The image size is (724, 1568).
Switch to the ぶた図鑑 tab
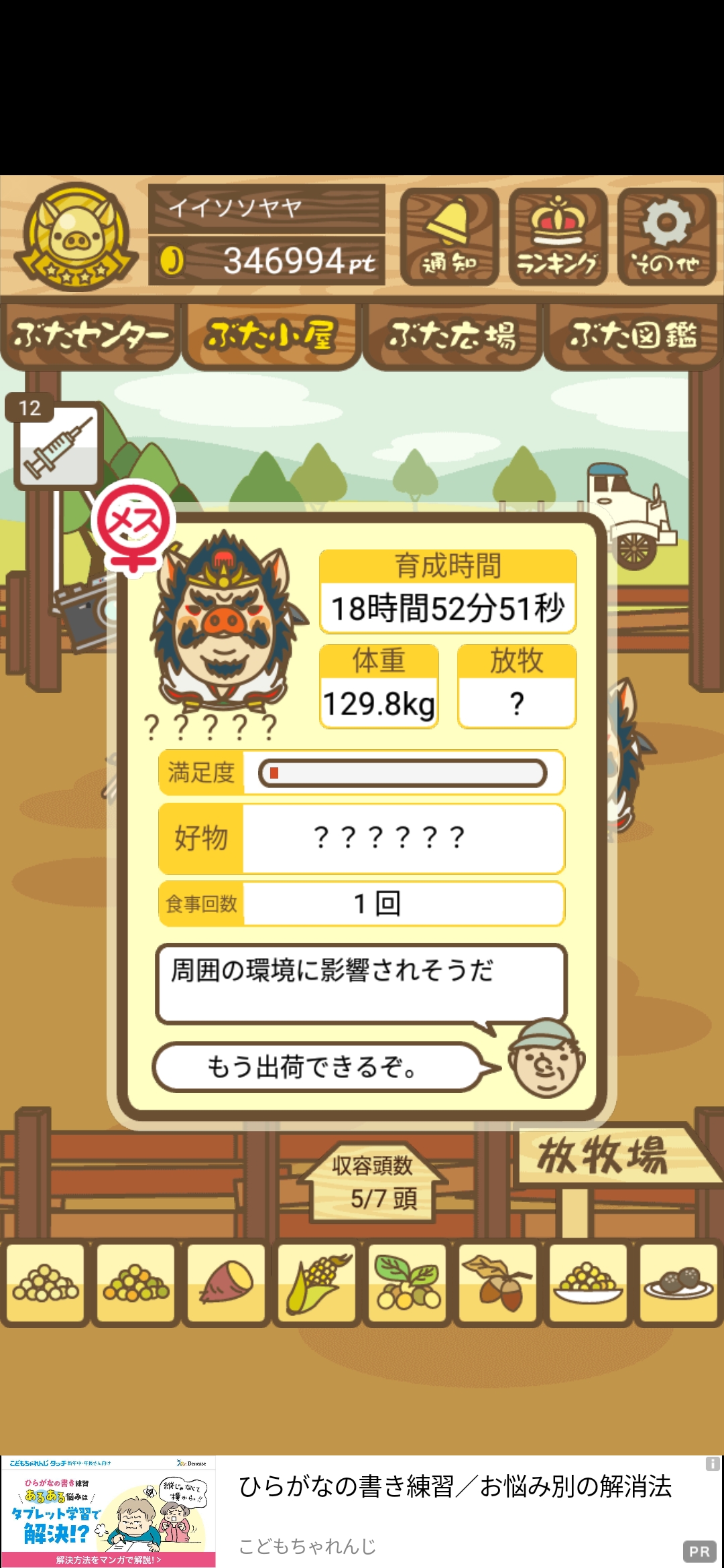pyautogui.click(x=633, y=336)
